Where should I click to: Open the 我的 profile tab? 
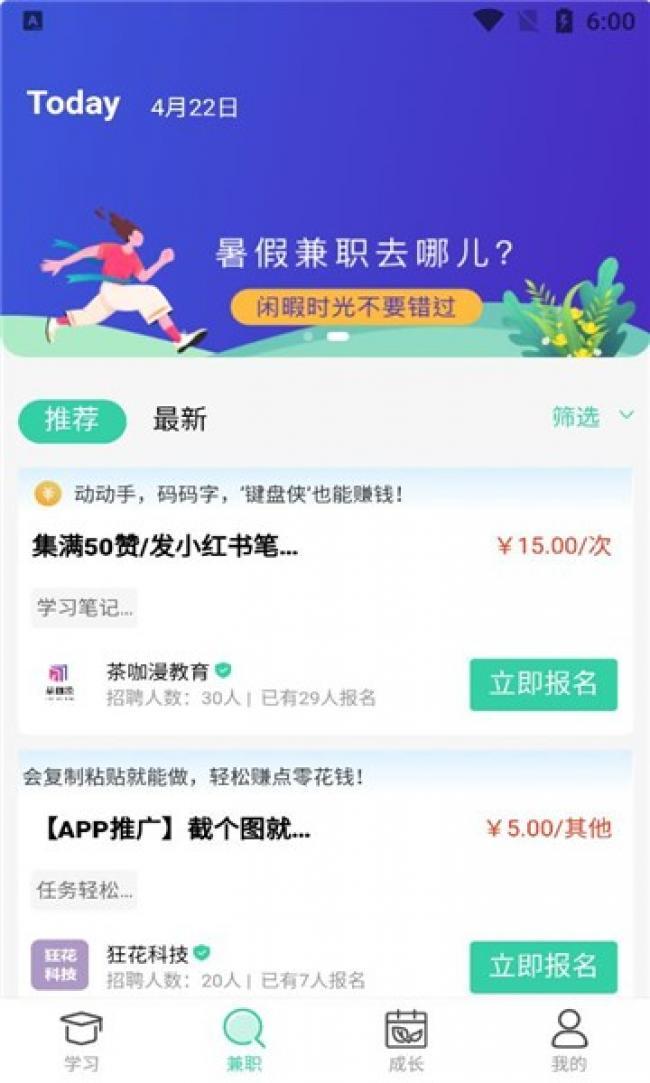pos(569,1040)
